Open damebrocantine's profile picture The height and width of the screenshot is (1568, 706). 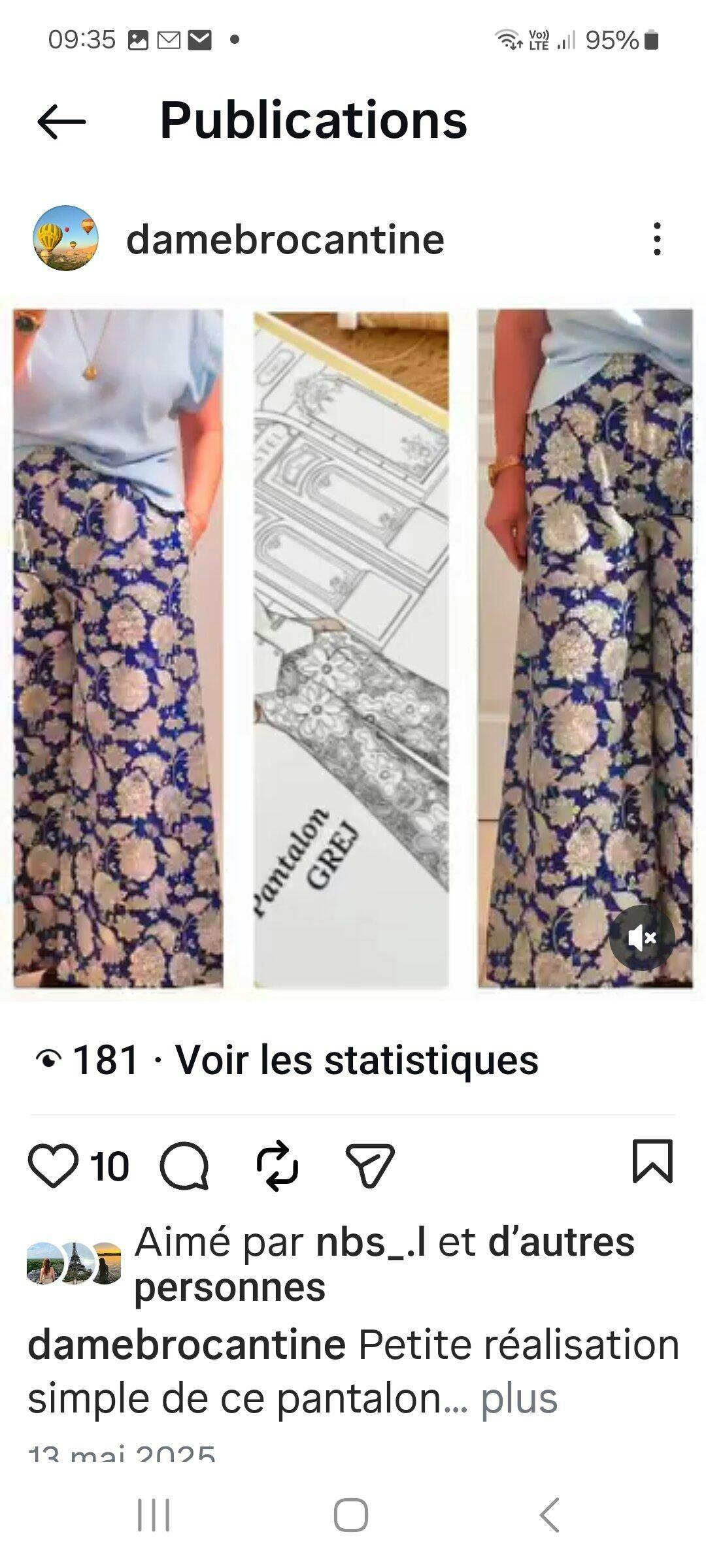pos(65,238)
